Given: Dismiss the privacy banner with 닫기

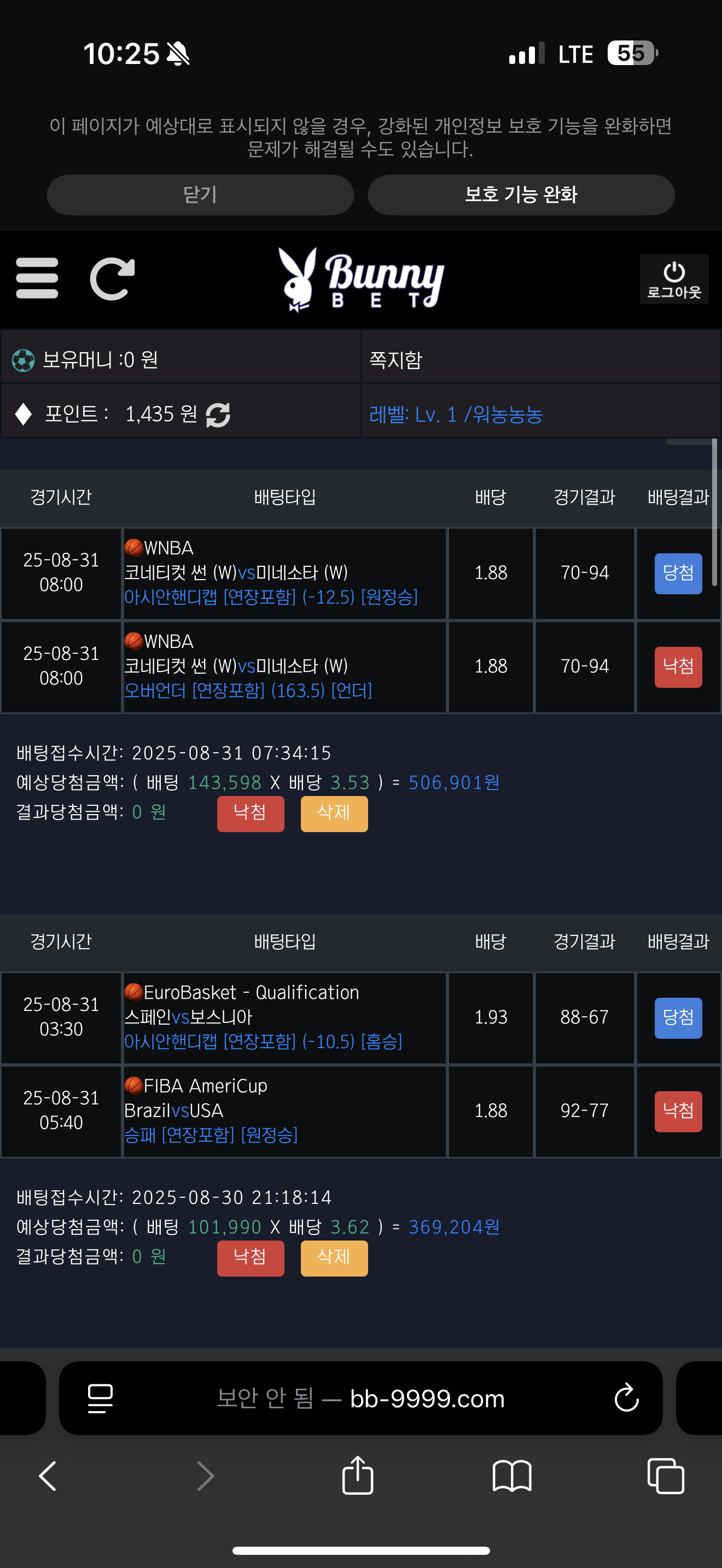Looking at the screenshot, I should [x=200, y=195].
